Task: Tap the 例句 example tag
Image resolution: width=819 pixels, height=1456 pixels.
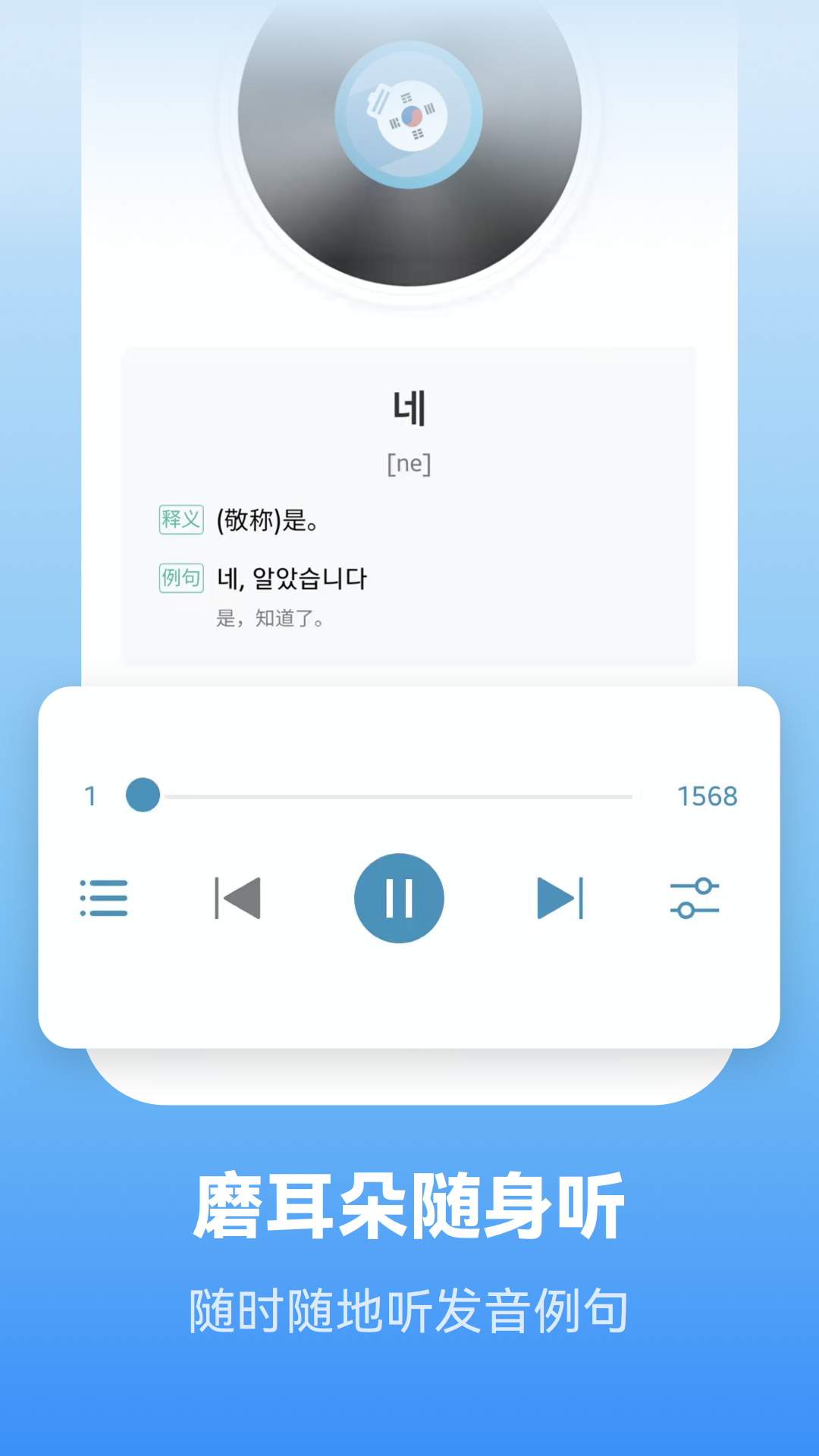Action: (x=182, y=576)
